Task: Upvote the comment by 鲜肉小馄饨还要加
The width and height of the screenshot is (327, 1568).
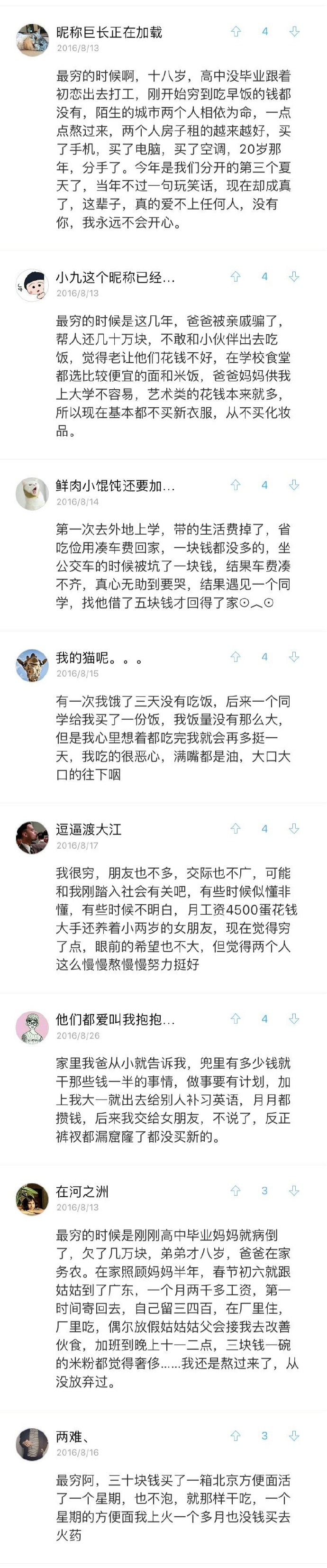Action: [x=236, y=485]
